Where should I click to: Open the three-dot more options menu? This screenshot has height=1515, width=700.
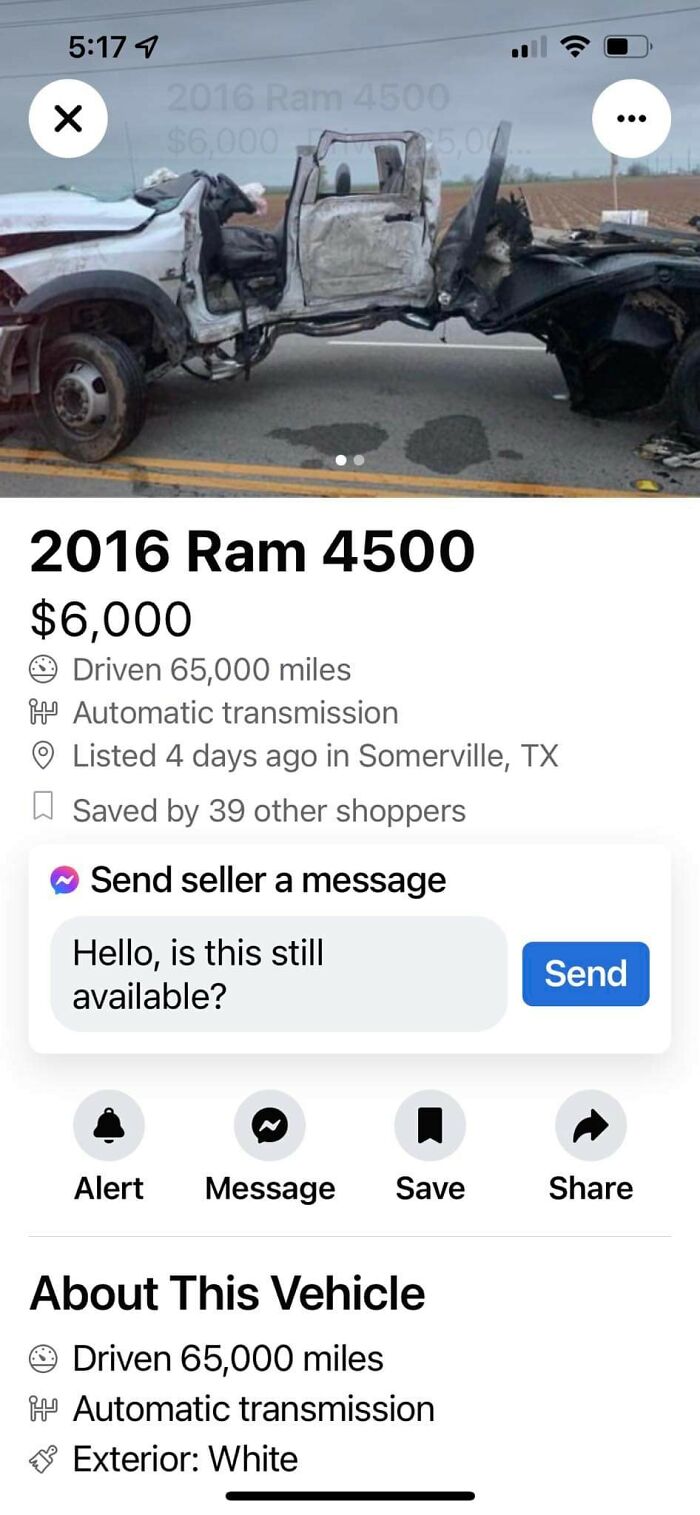631,119
